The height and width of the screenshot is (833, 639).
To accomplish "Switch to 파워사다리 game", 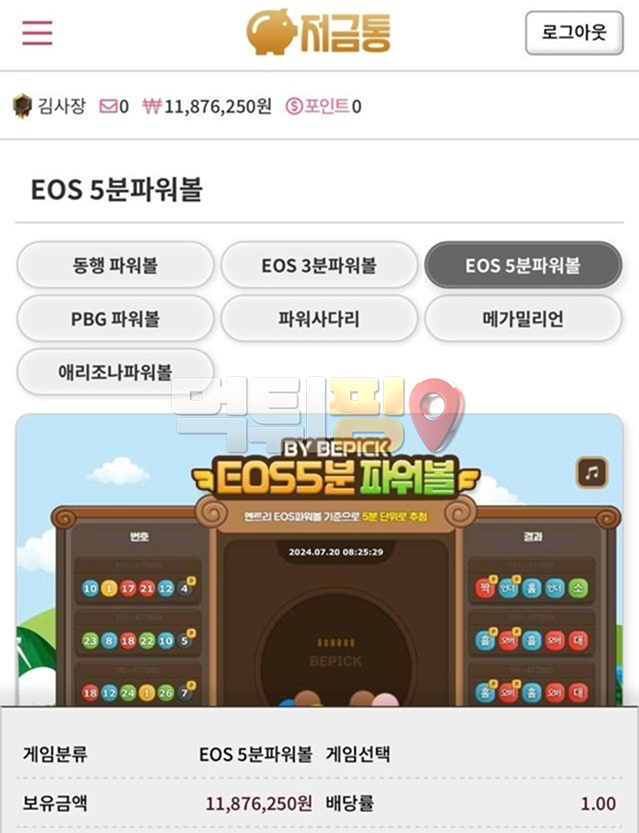I will (x=319, y=319).
